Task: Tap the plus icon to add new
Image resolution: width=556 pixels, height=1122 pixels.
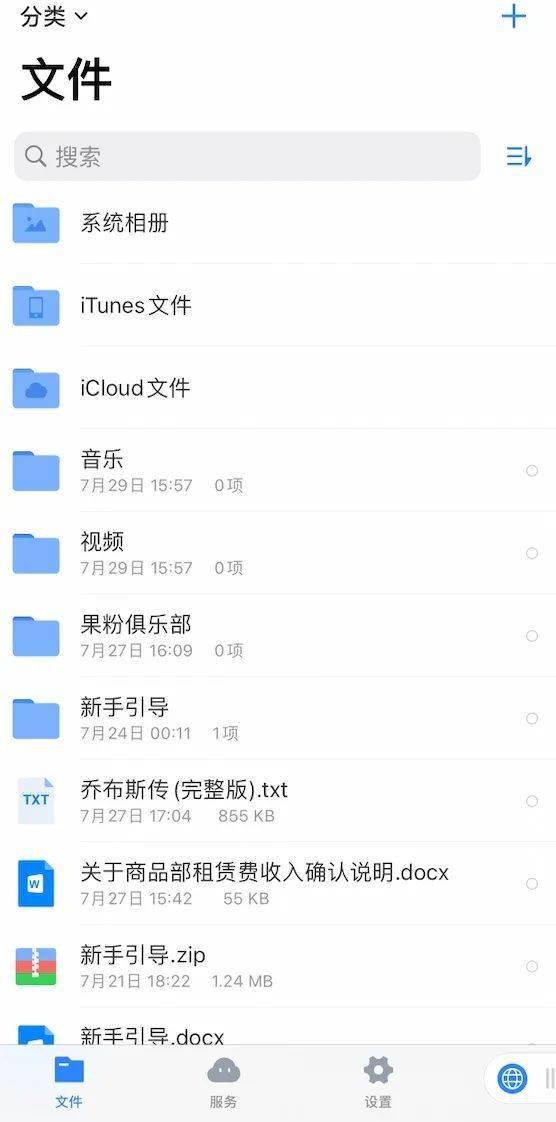Action: (514, 16)
